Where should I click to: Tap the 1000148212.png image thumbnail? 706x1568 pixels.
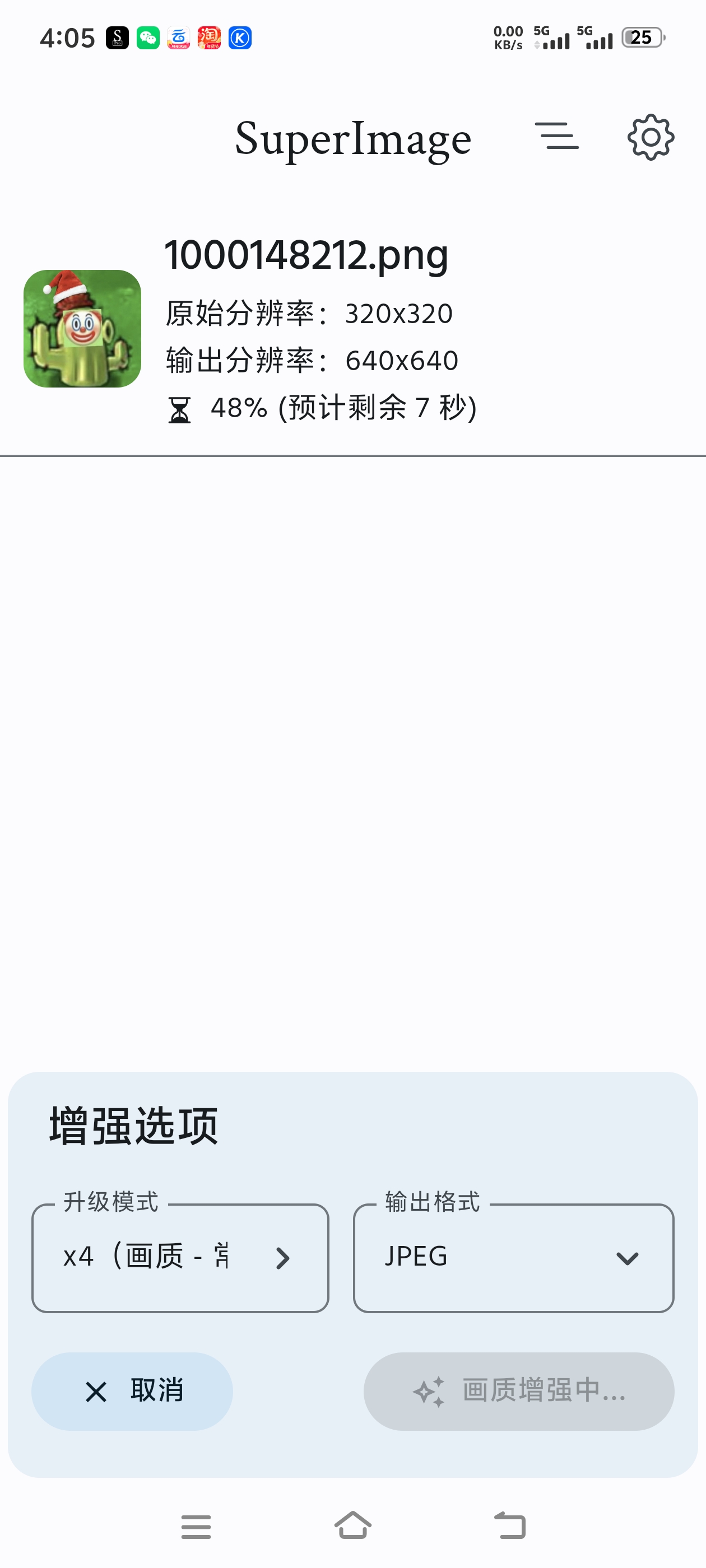click(83, 330)
